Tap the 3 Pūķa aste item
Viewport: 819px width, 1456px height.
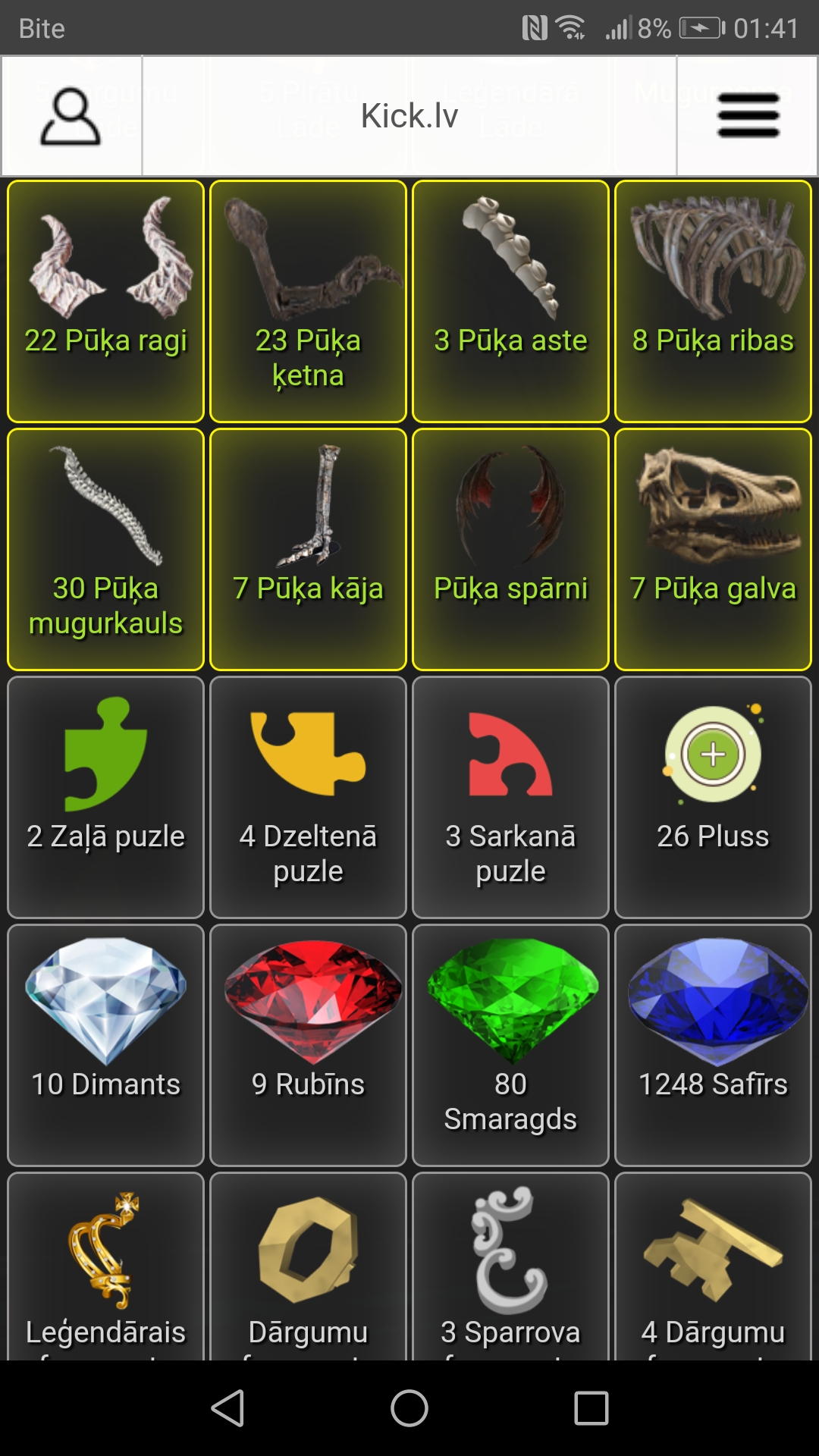(510, 301)
